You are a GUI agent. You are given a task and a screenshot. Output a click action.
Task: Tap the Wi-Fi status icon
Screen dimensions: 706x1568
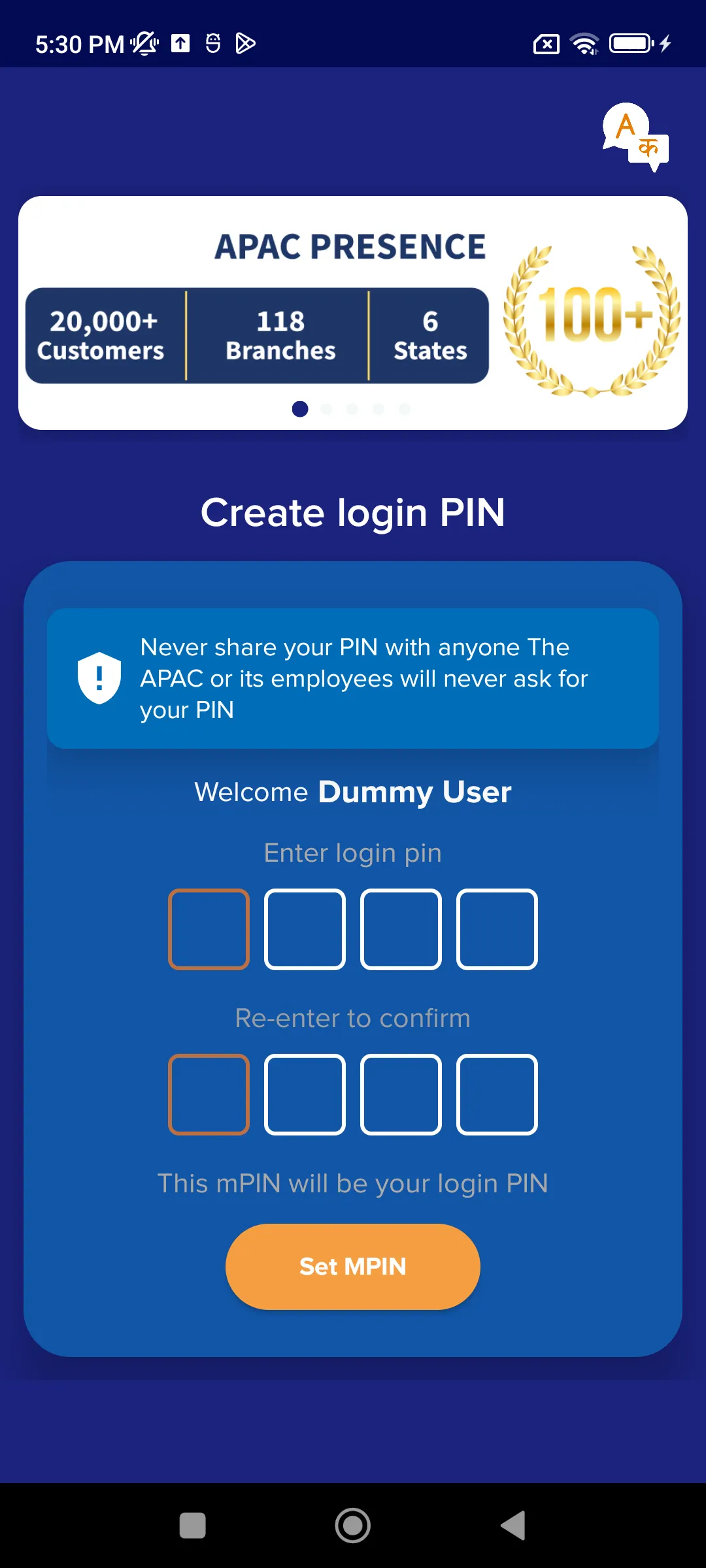(x=584, y=43)
